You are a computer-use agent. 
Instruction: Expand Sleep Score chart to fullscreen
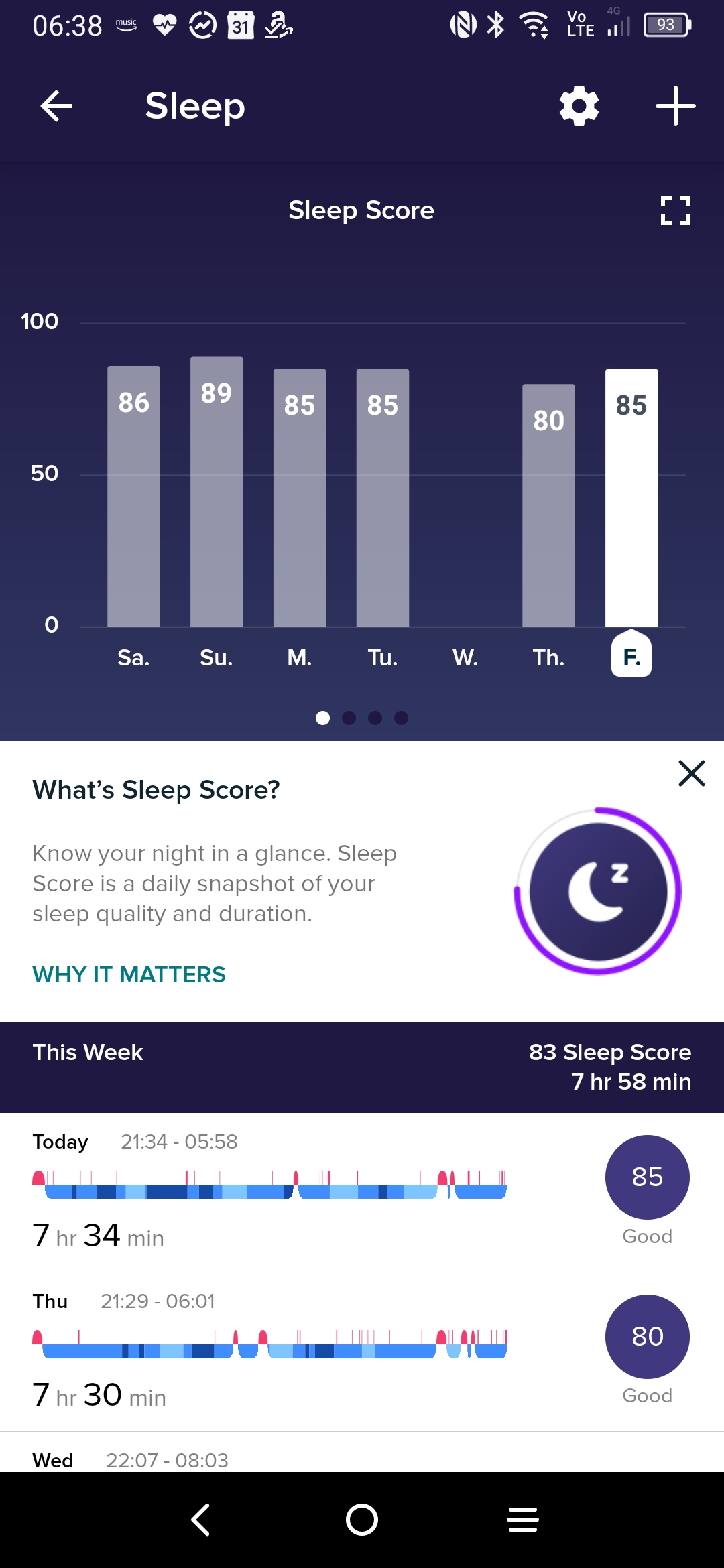point(675,210)
